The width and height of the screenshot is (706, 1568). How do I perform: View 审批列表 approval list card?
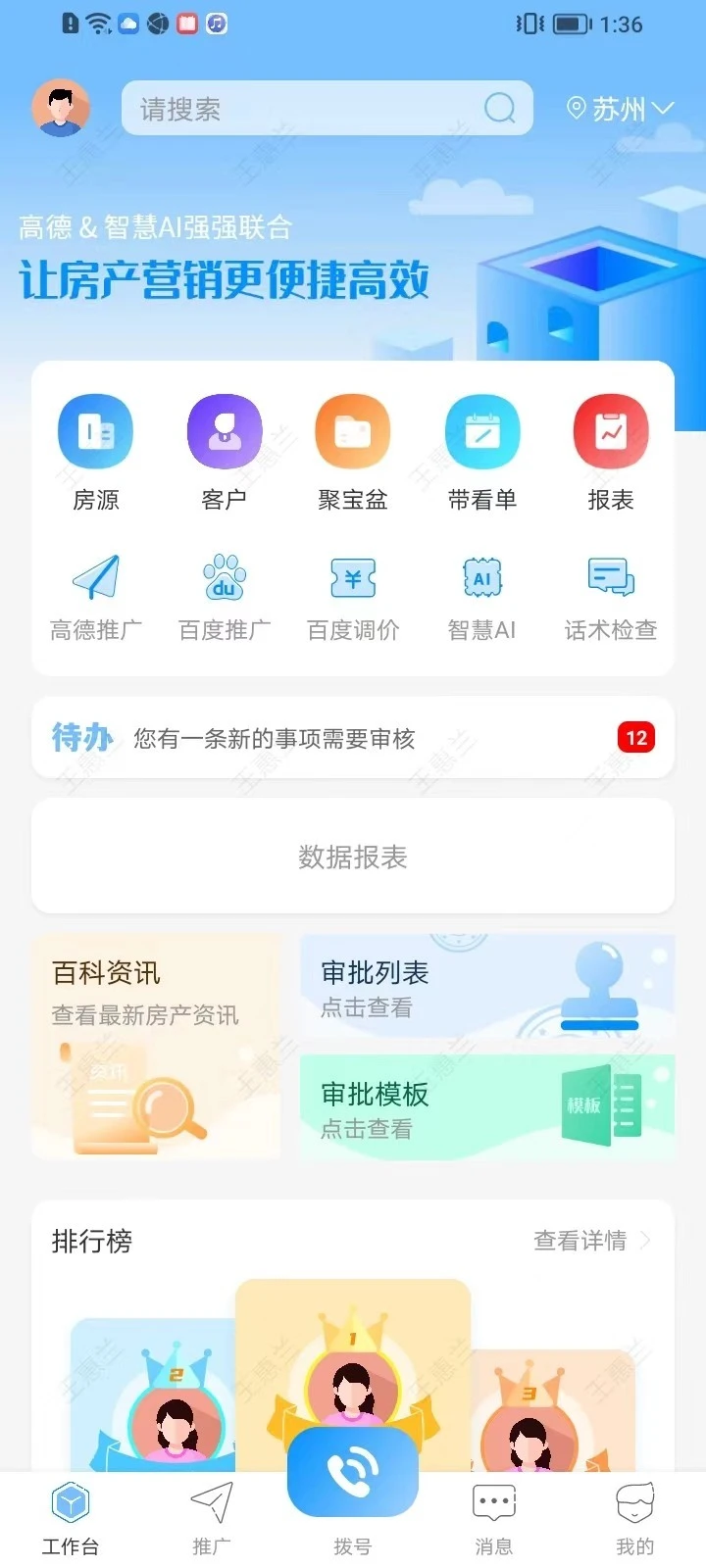coord(487,986)
